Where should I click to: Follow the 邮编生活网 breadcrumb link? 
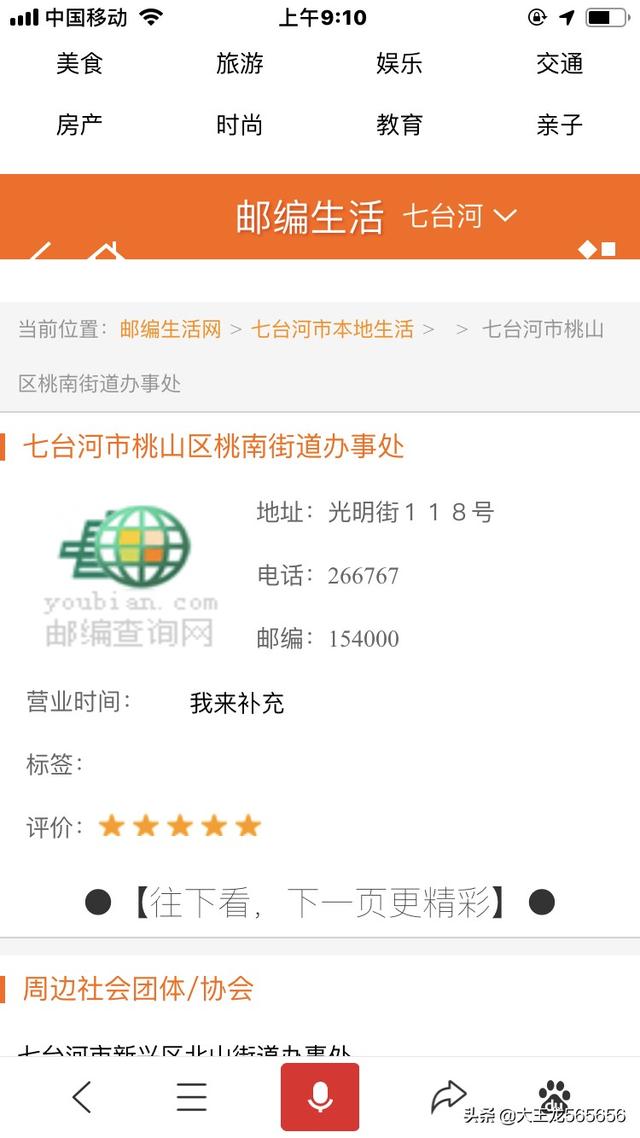(170, 329)
